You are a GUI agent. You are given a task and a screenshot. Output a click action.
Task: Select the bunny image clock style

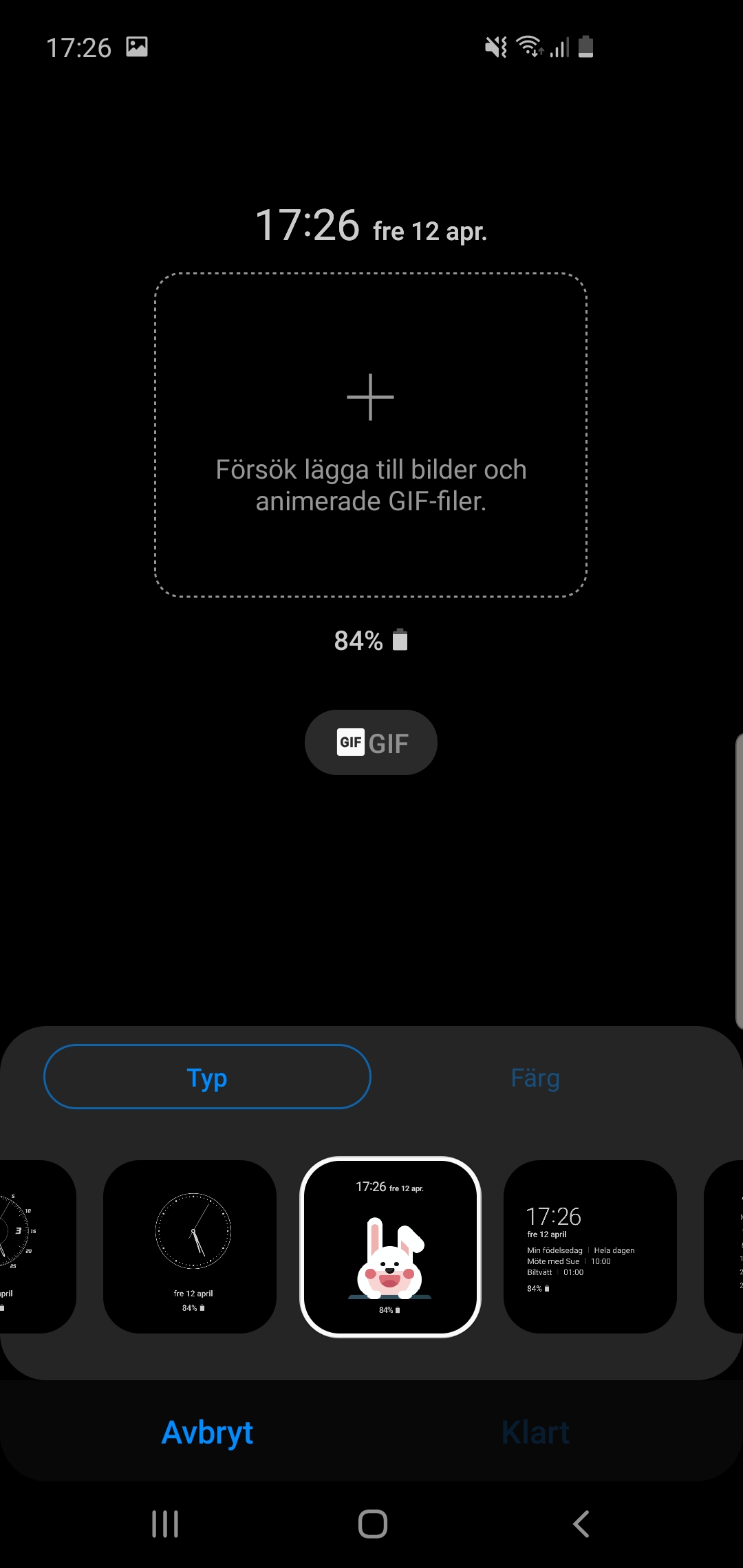[390, 1247]
